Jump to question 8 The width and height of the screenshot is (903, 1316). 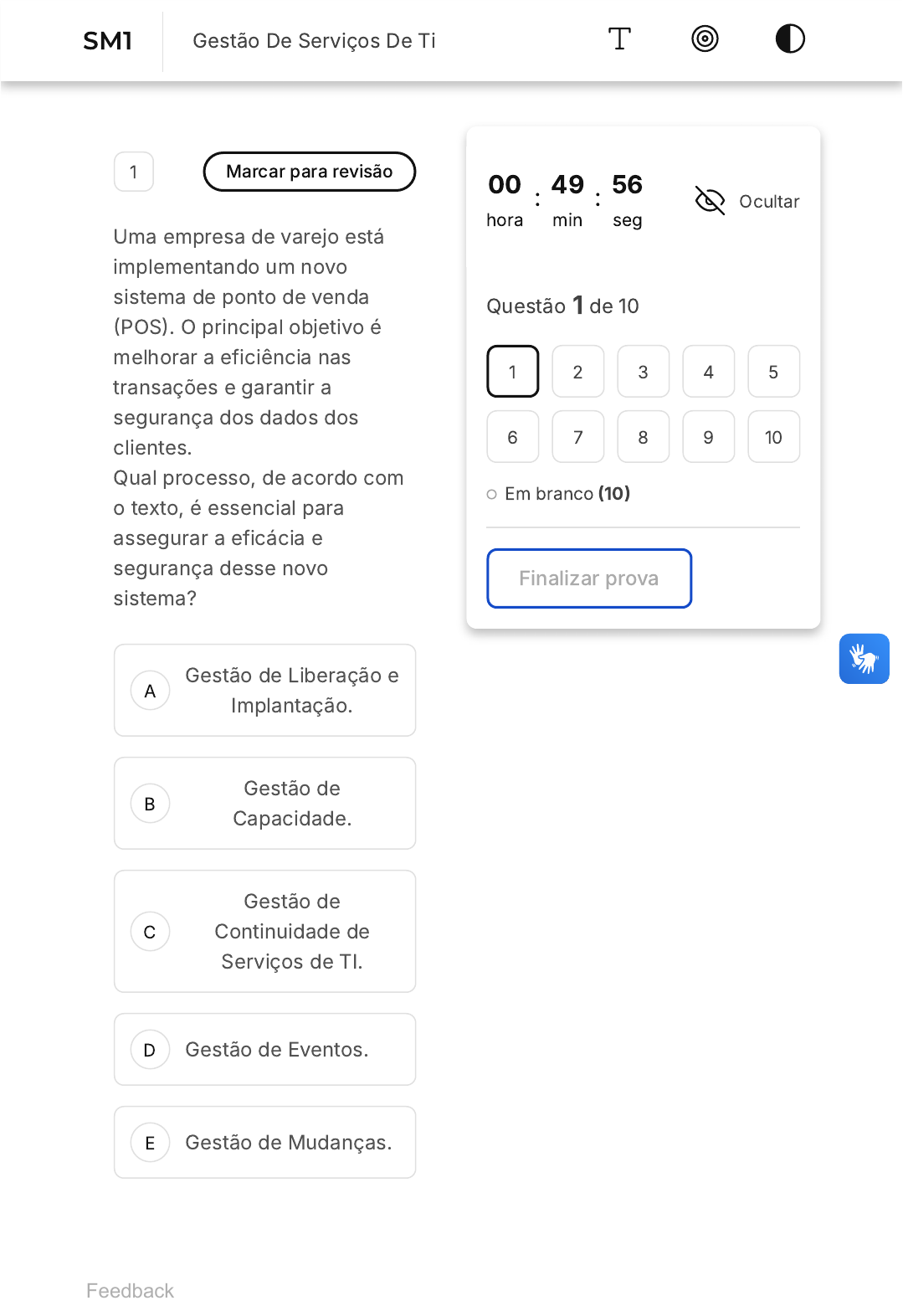643,437
